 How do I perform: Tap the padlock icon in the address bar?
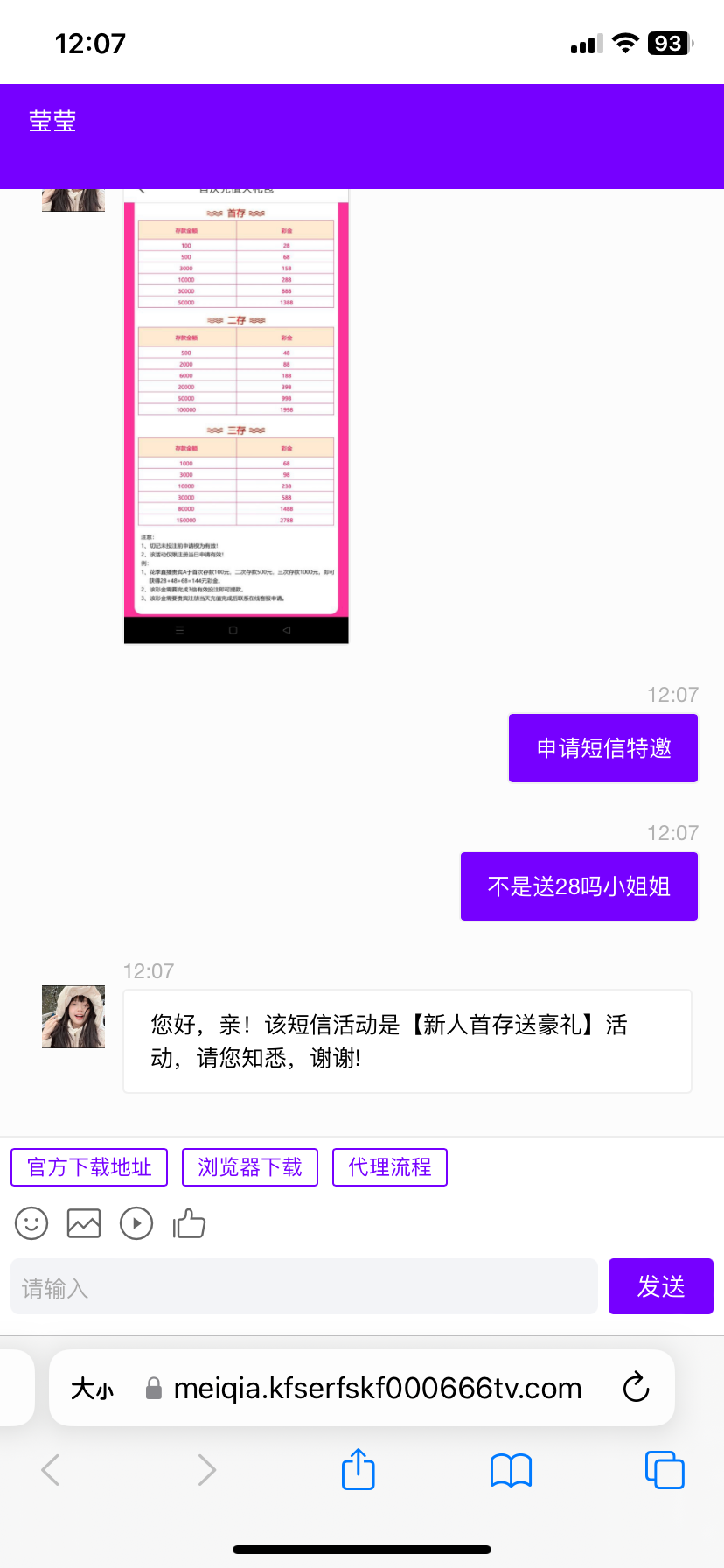tap(153, 1387)
